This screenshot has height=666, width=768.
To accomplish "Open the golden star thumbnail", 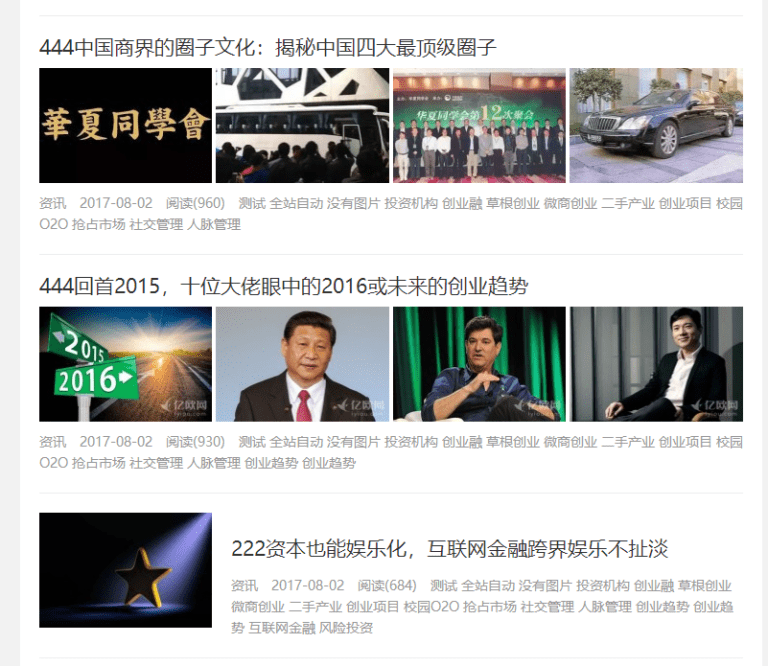I will 125,570.
